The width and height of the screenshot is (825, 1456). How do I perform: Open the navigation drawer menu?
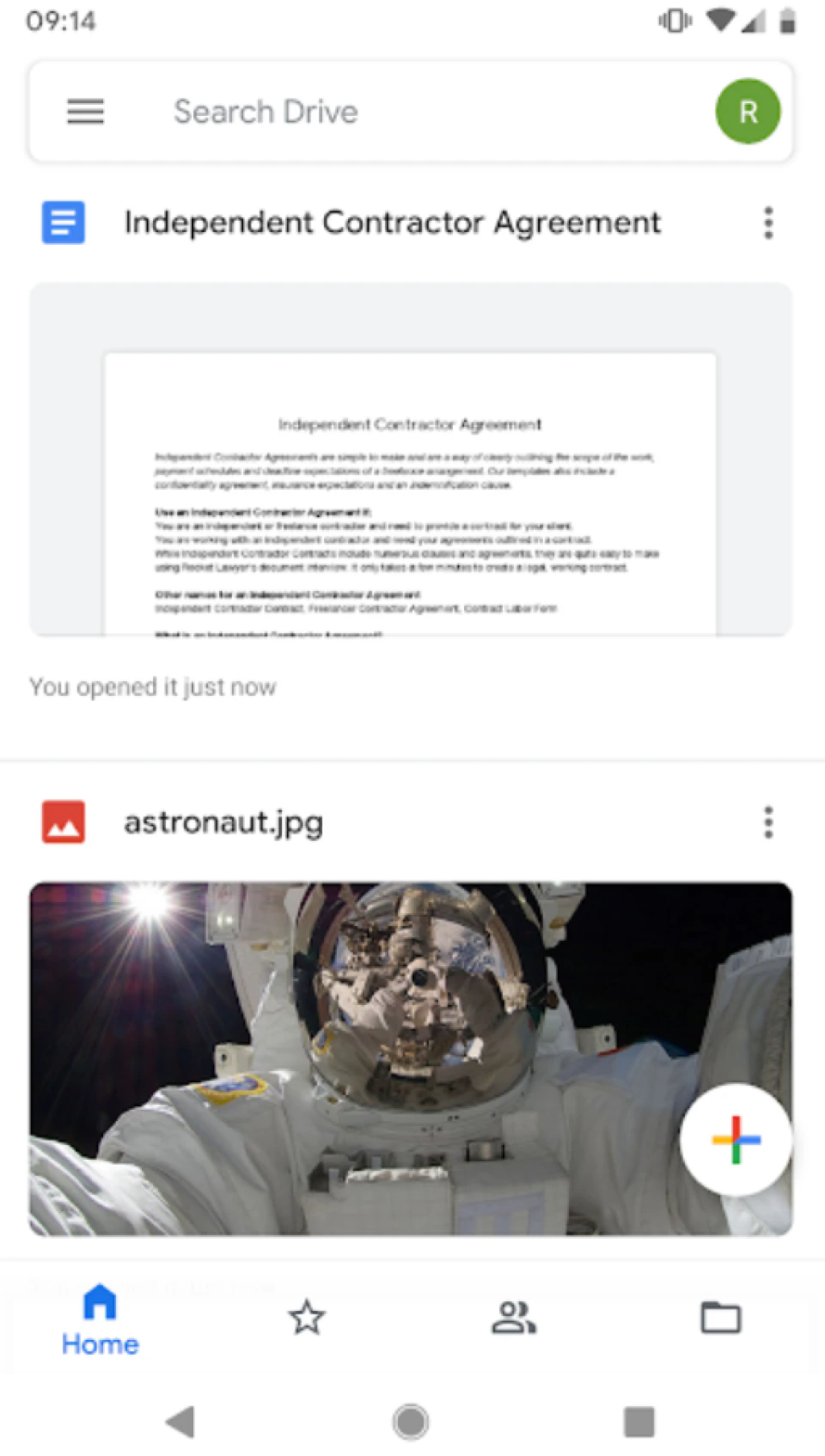click(x=85, y=112)
